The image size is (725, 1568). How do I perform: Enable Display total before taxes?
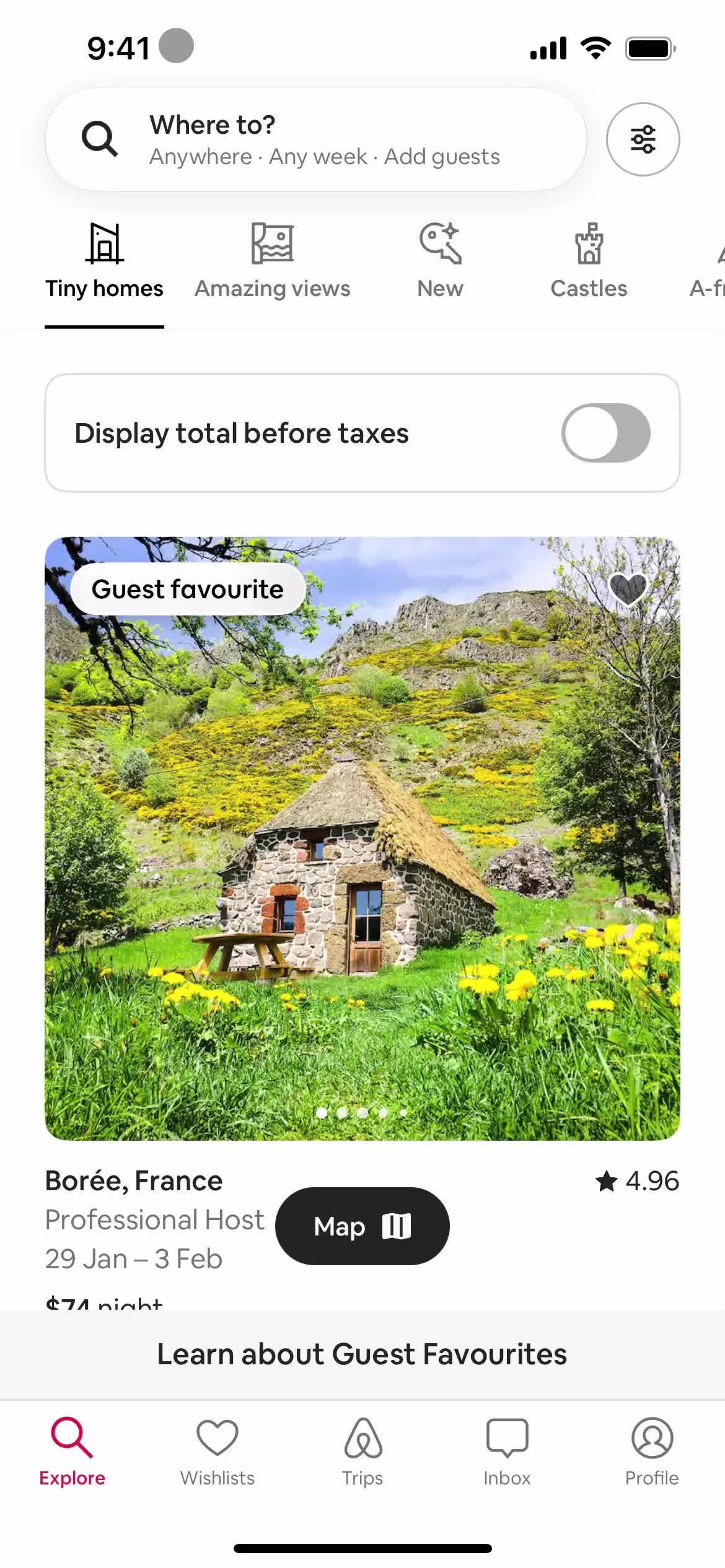click(x=605, y=432)
